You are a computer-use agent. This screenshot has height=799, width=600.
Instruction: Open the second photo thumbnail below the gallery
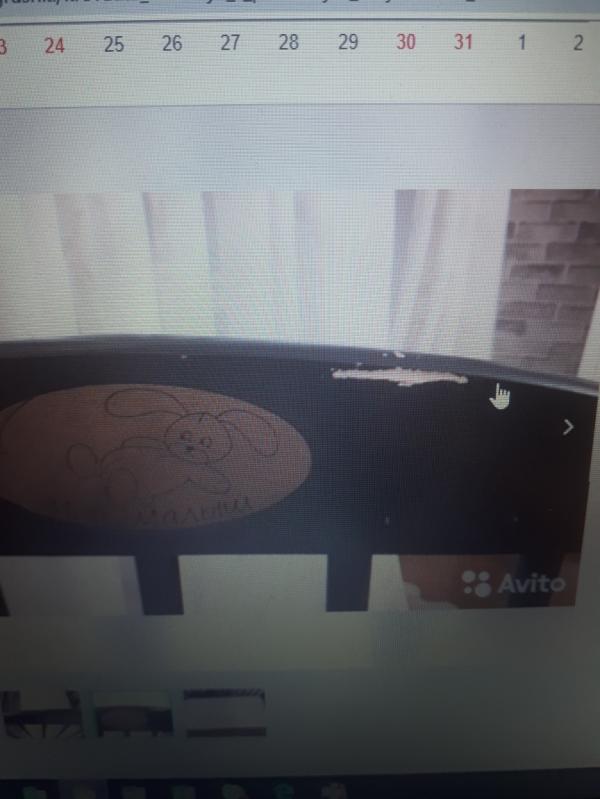click(133, 713)
